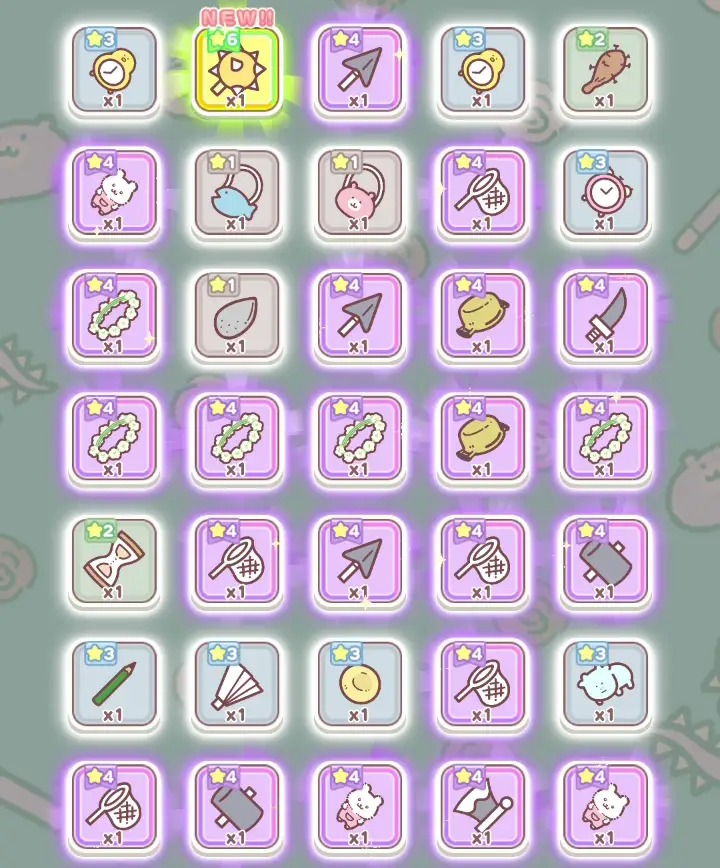Screen dimensions: 720x868
Task: Click the NEW!! badge above the sun item
Action: (237, 17)
